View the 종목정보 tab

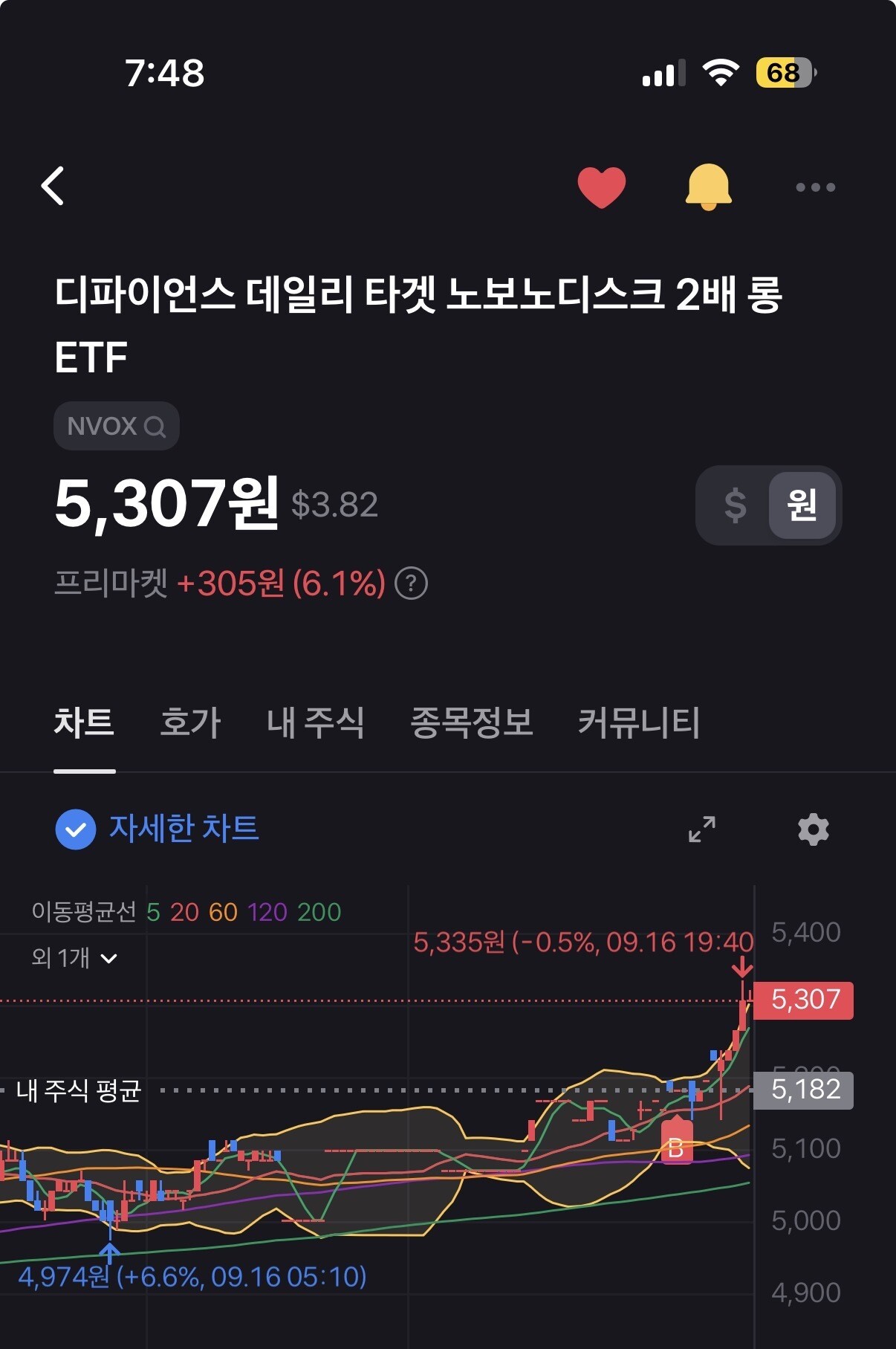point(472,722)
